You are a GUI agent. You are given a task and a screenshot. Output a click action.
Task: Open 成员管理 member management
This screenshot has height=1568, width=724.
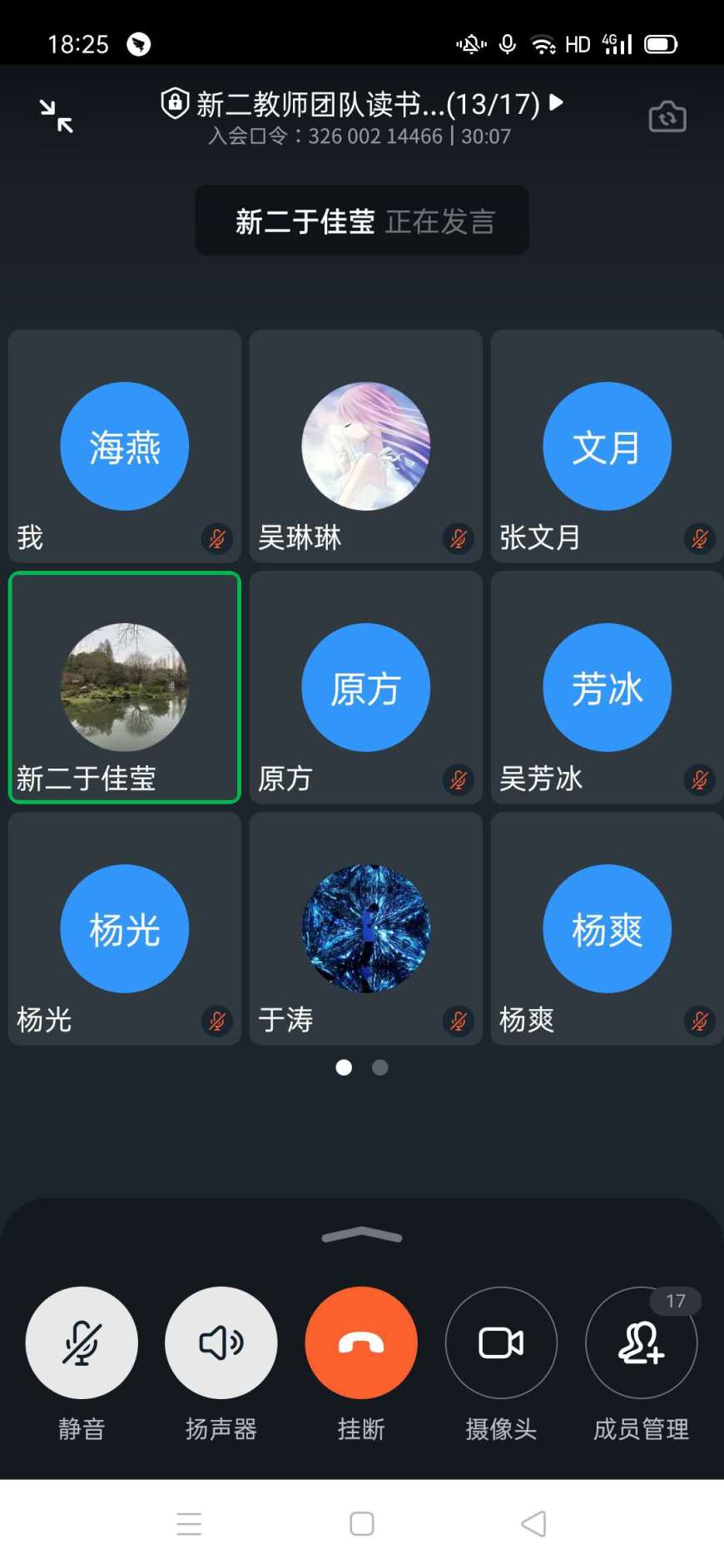pyautogui.click(x=641, y=1342)
